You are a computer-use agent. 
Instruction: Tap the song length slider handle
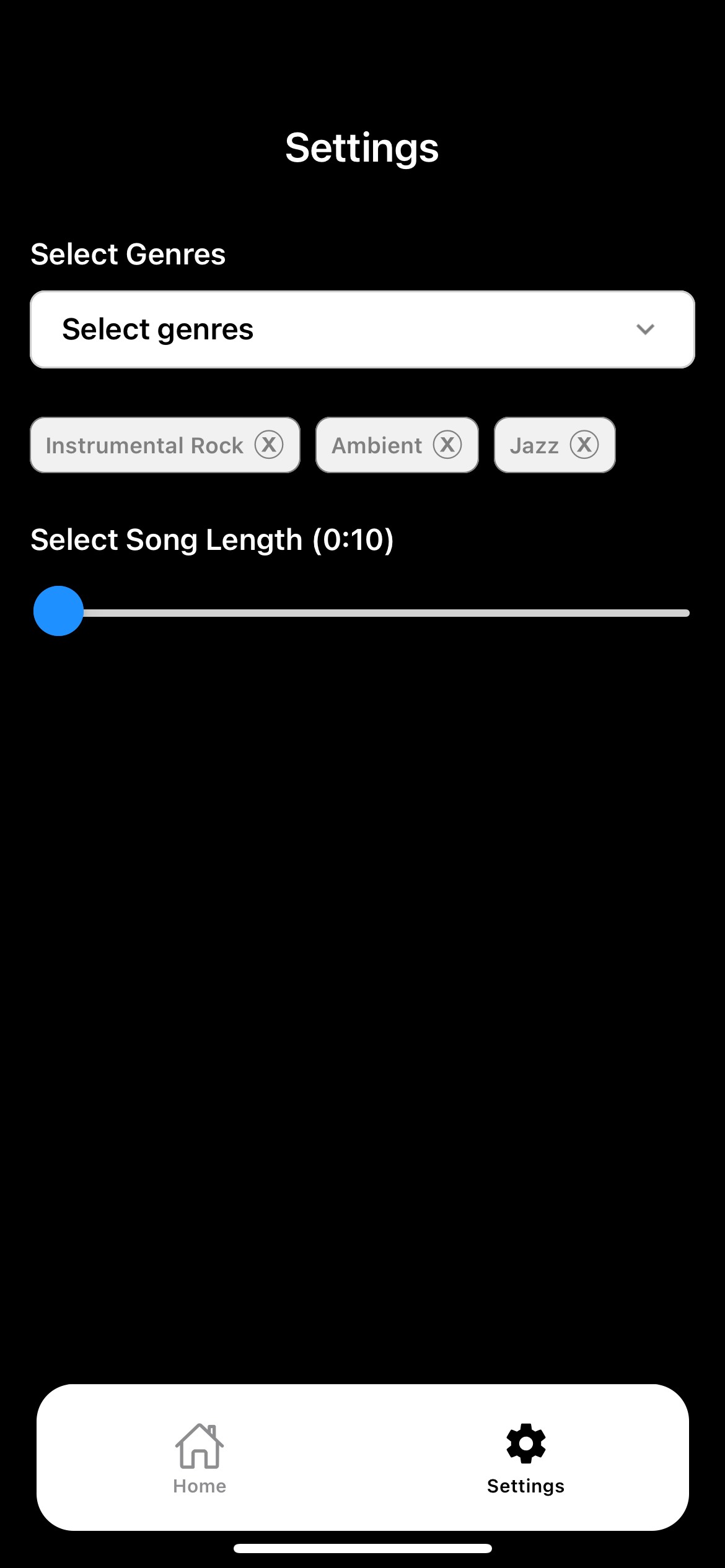pyautogui.click(x=58, y=611)
